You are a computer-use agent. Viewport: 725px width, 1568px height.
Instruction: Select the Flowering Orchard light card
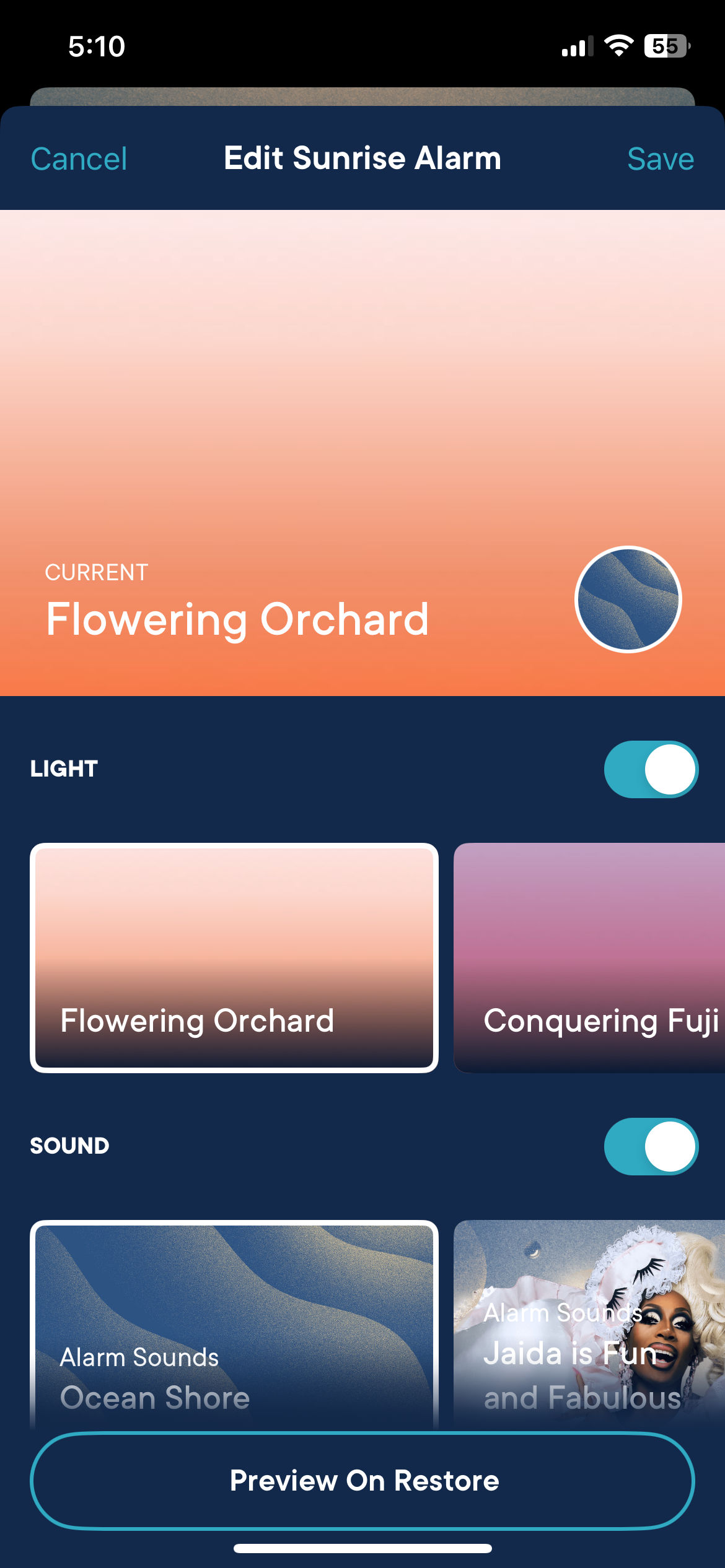pos(234,957)
